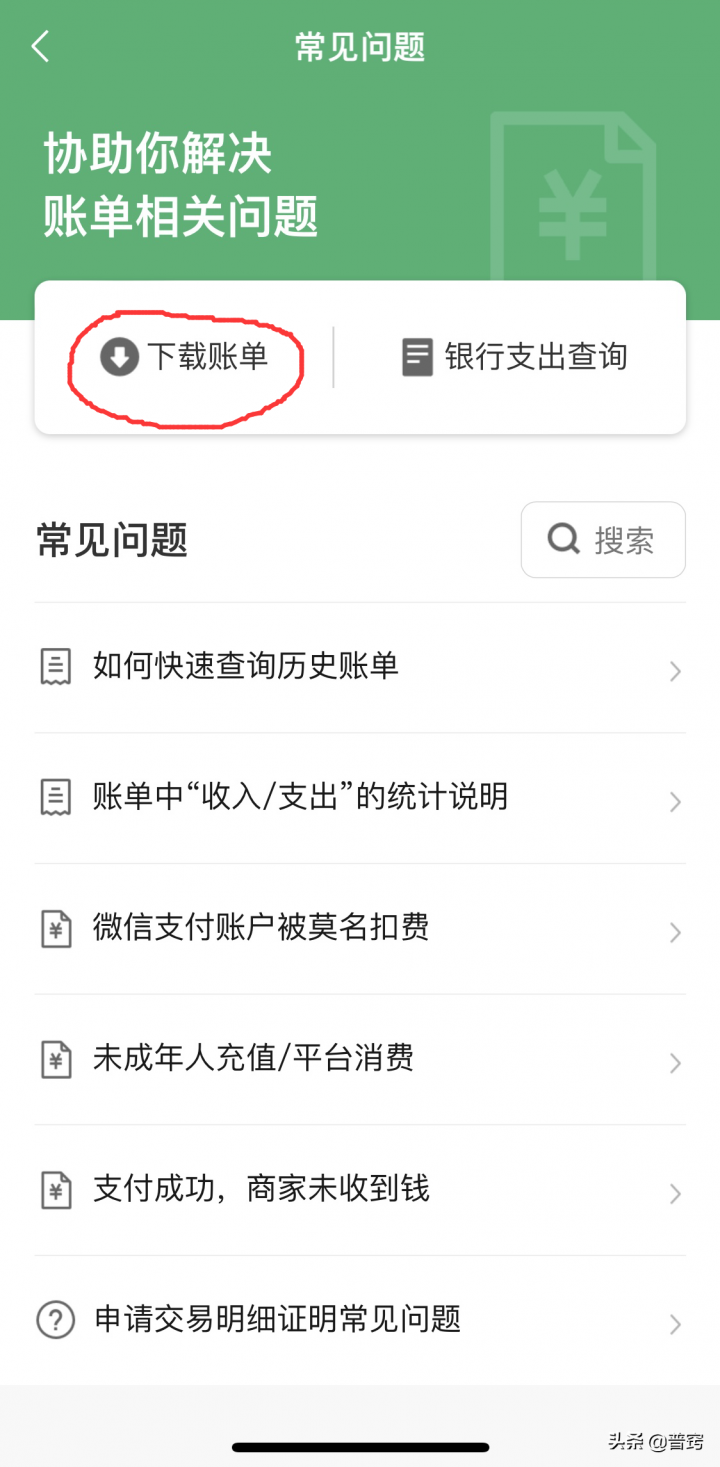Open the 下载账单 option

(185, 357)
